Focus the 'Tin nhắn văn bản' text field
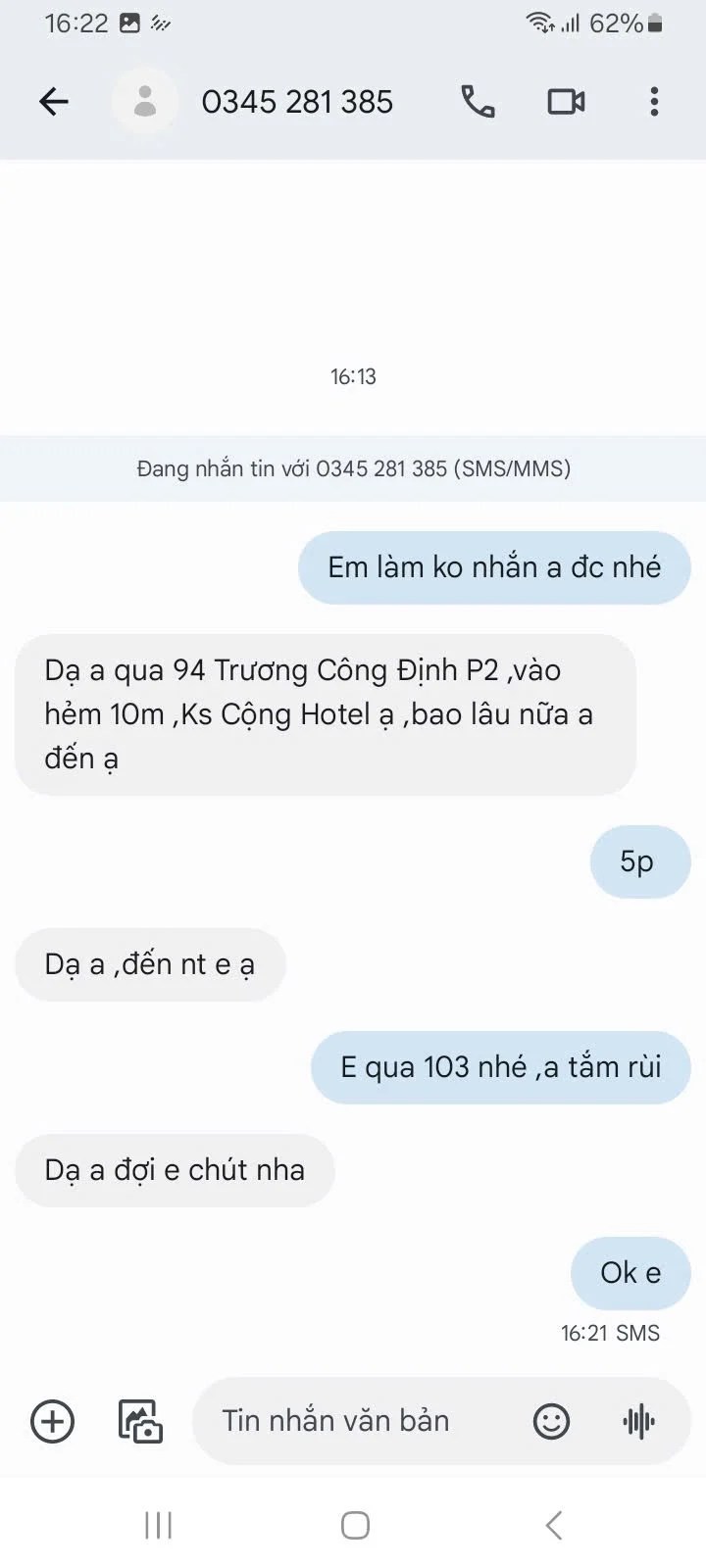The width and height of the screenshot is (706, 1568). [353, 1421]
